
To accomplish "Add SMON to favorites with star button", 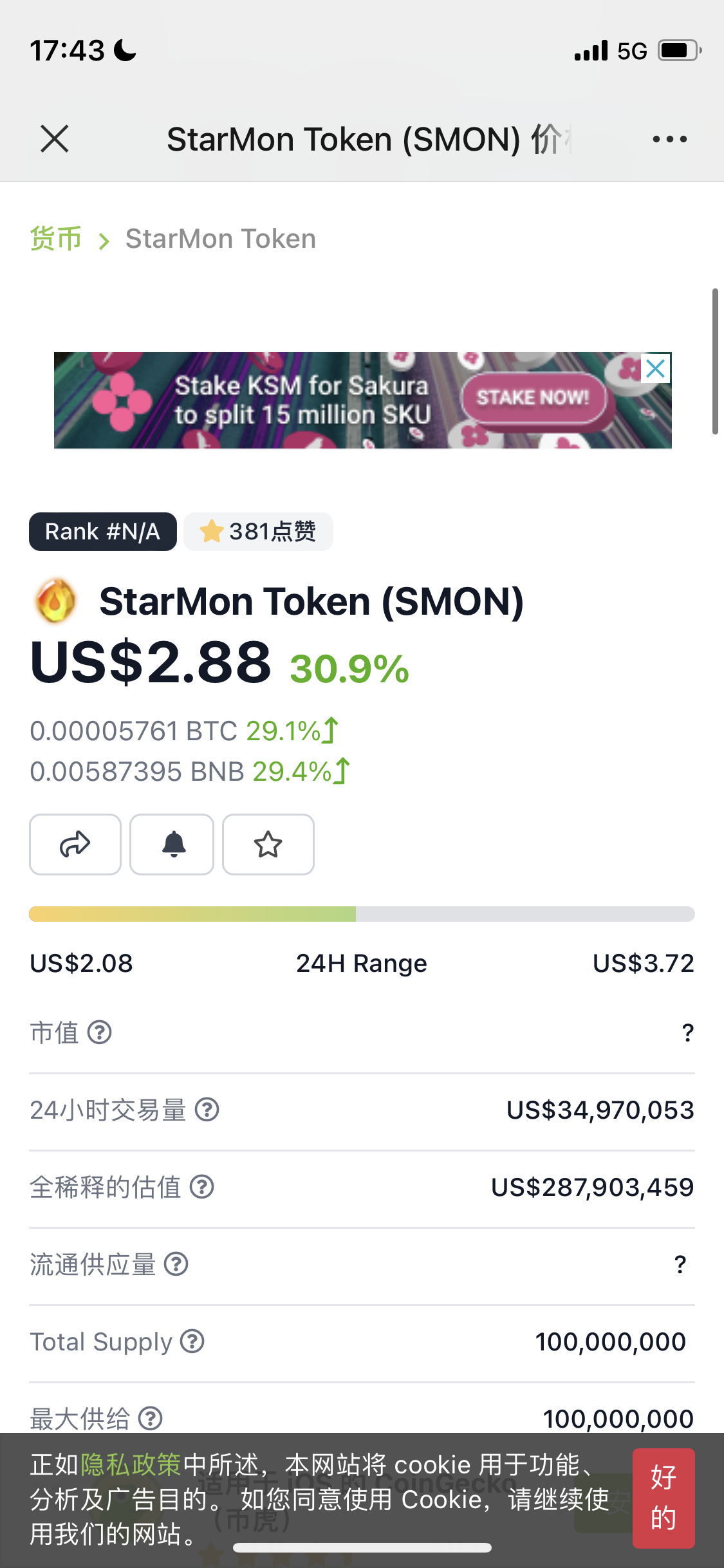I will click(x=268, y=845).
